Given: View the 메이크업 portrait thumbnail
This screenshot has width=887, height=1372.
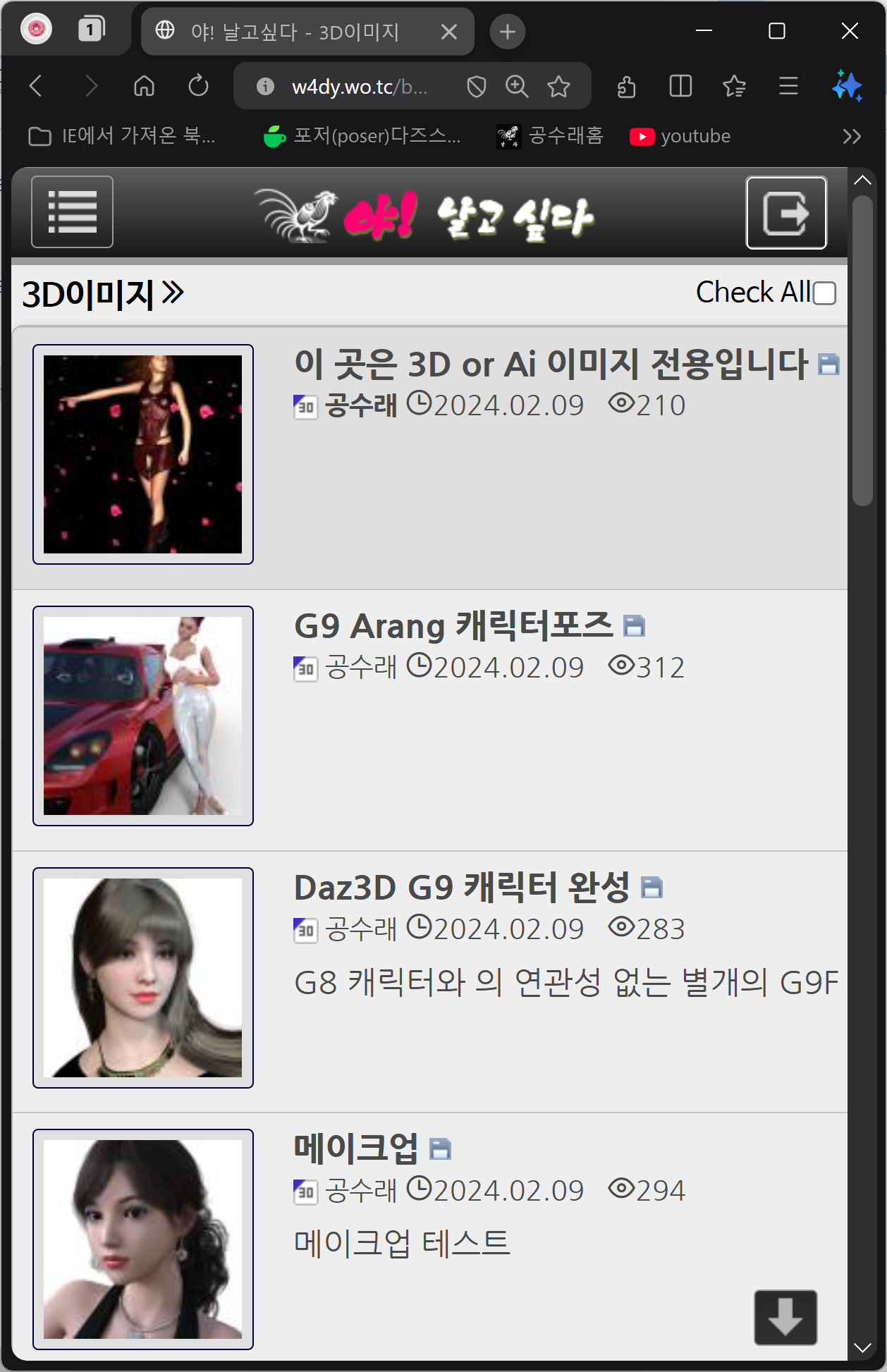Looking at the screenshot, I should (143, 1239).
